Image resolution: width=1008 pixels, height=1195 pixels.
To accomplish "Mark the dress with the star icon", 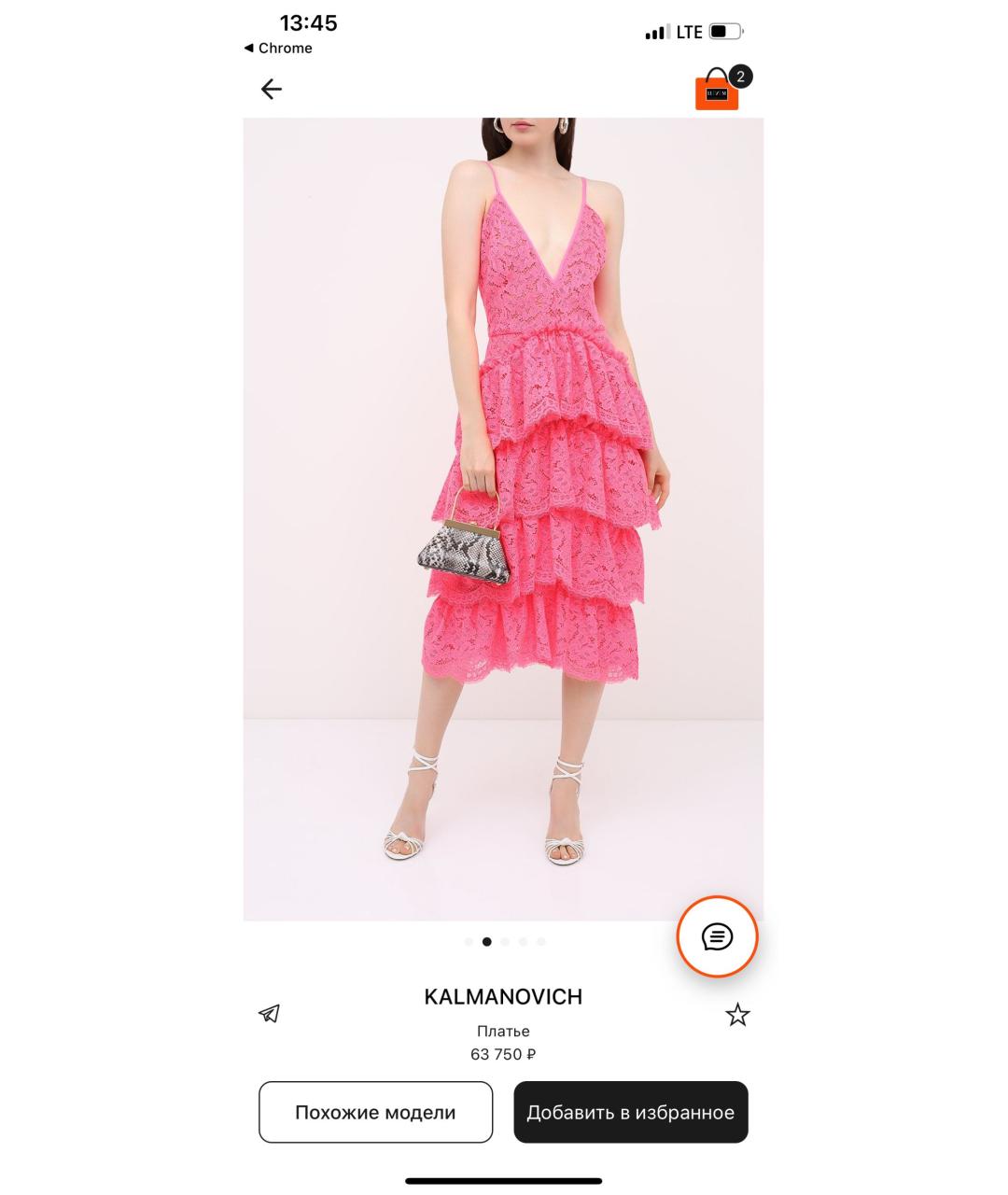I will click(x=737, y=1015).
